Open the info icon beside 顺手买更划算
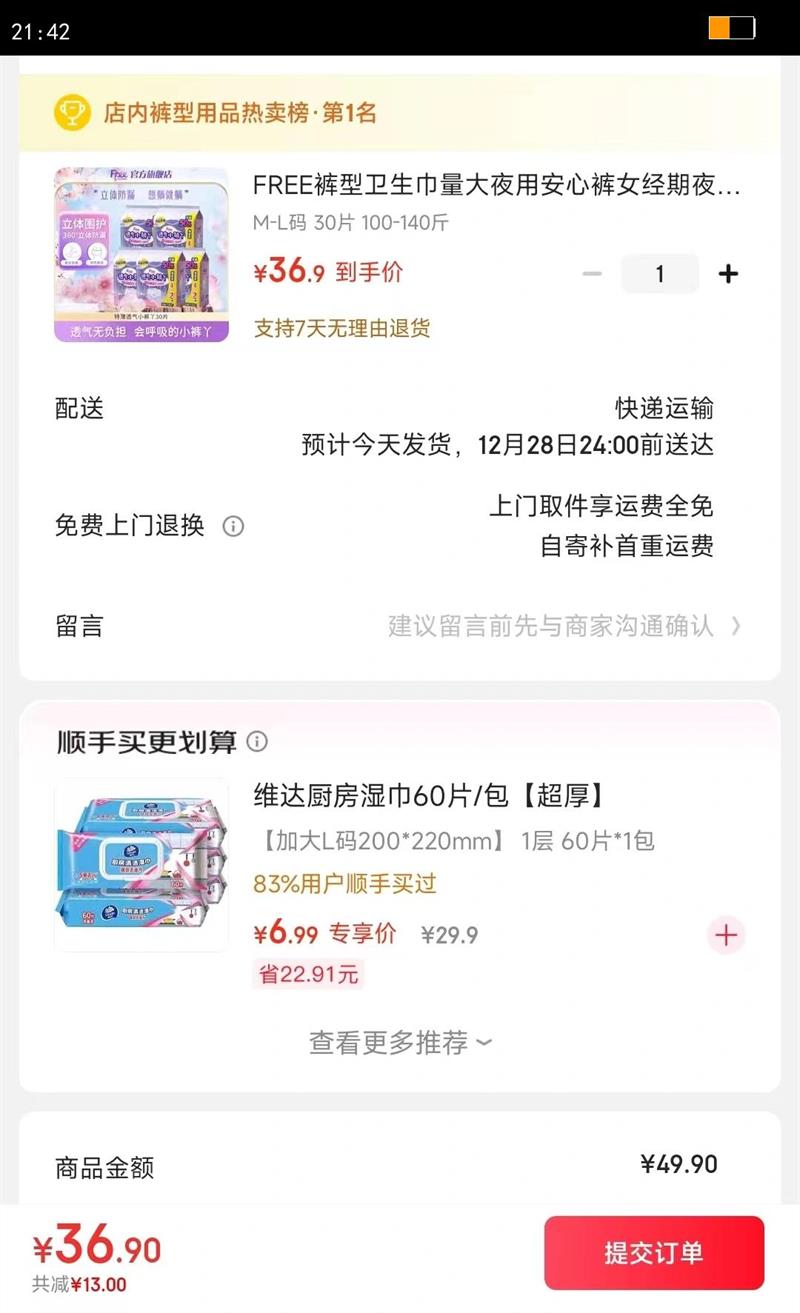Viewport: 800px width, 1313px height. point(259,742)
